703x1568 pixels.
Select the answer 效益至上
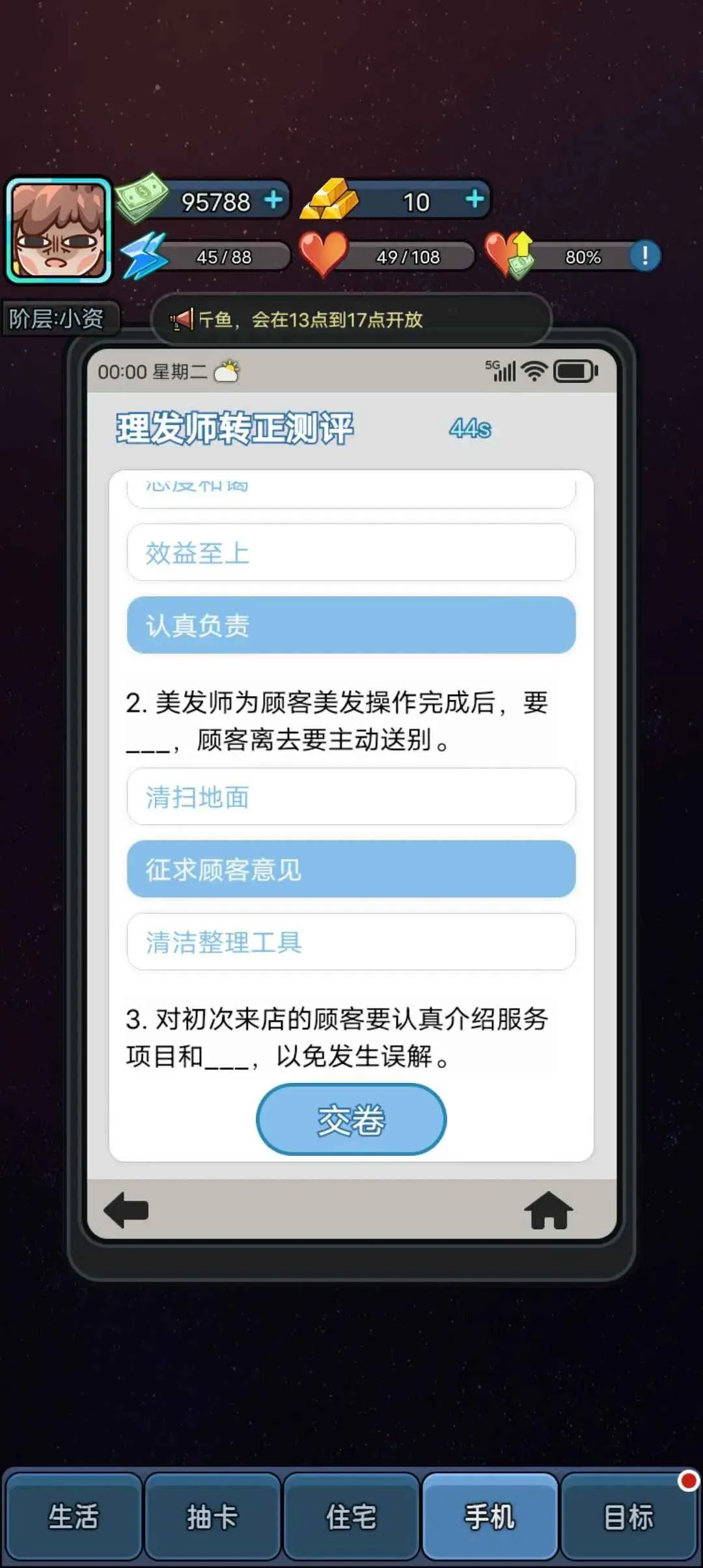(351, 553)
